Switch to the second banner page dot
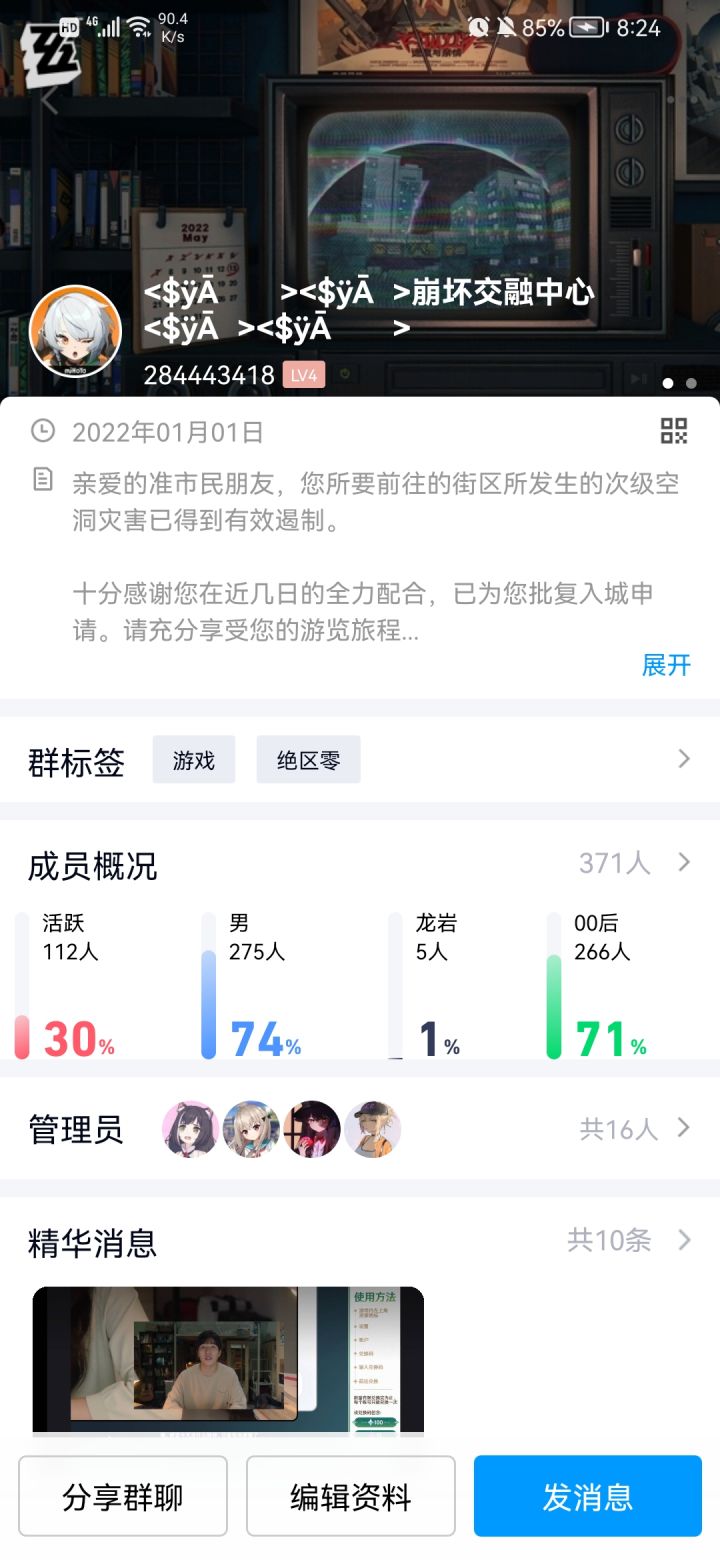Viewport: 720px width, 1560px height. click(691, 382)
